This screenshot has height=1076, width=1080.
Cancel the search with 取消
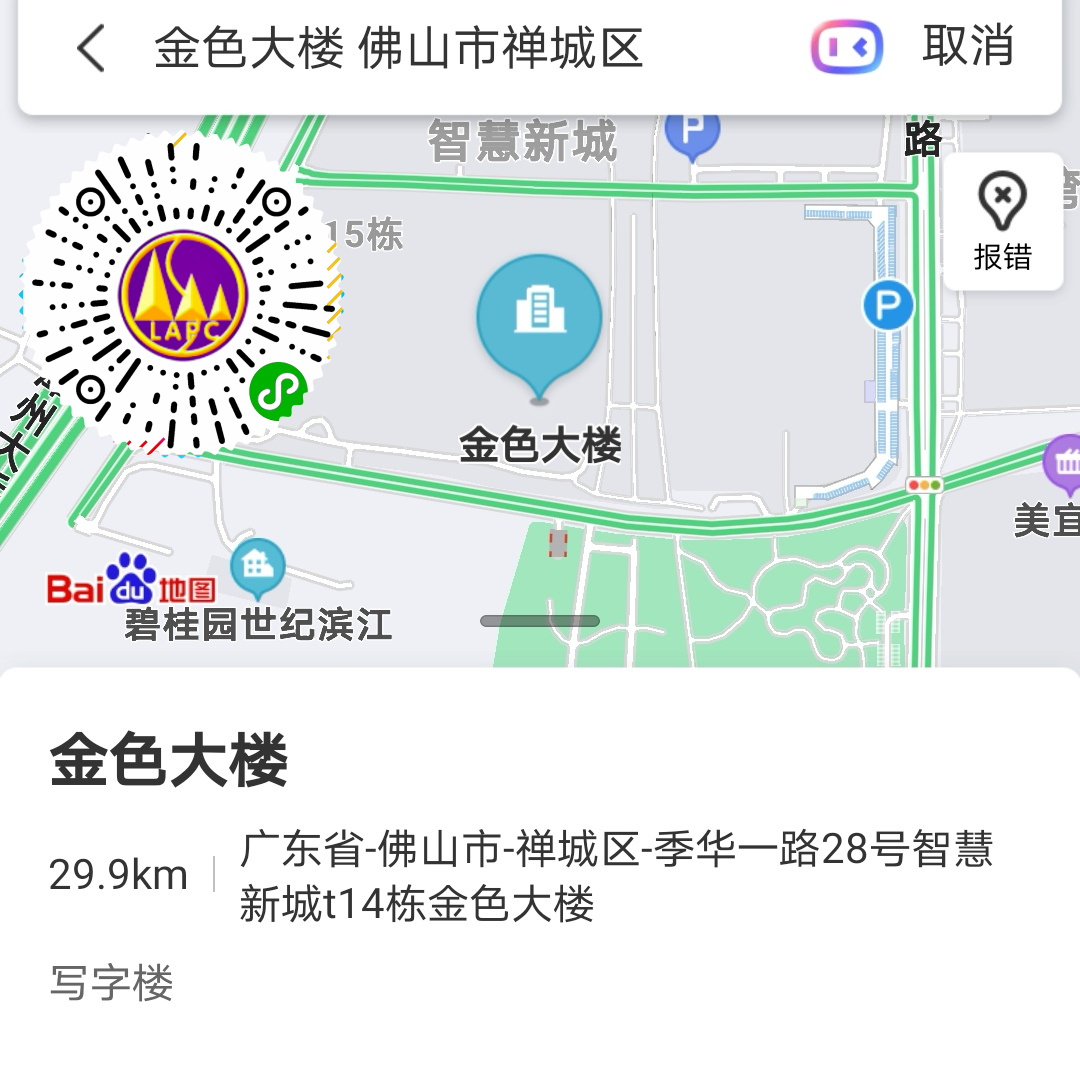967,47
